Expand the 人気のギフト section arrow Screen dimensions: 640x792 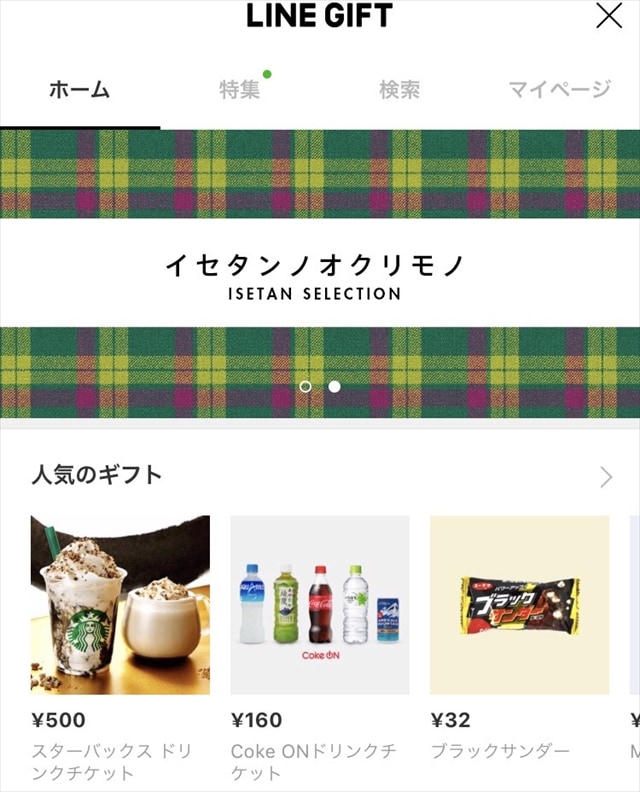pos(606,477)
